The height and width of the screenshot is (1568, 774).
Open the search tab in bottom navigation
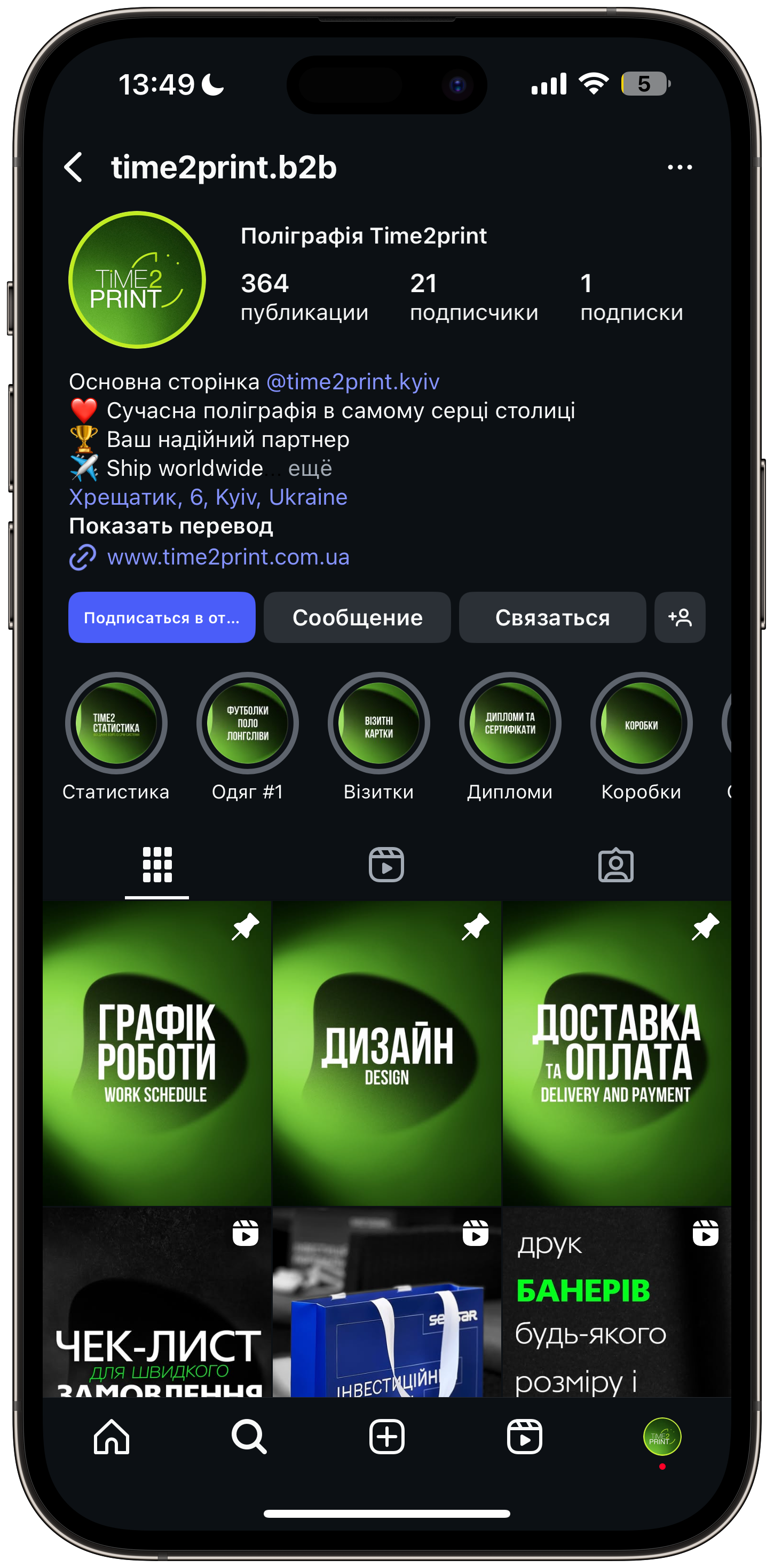[x=249, y=1437]
